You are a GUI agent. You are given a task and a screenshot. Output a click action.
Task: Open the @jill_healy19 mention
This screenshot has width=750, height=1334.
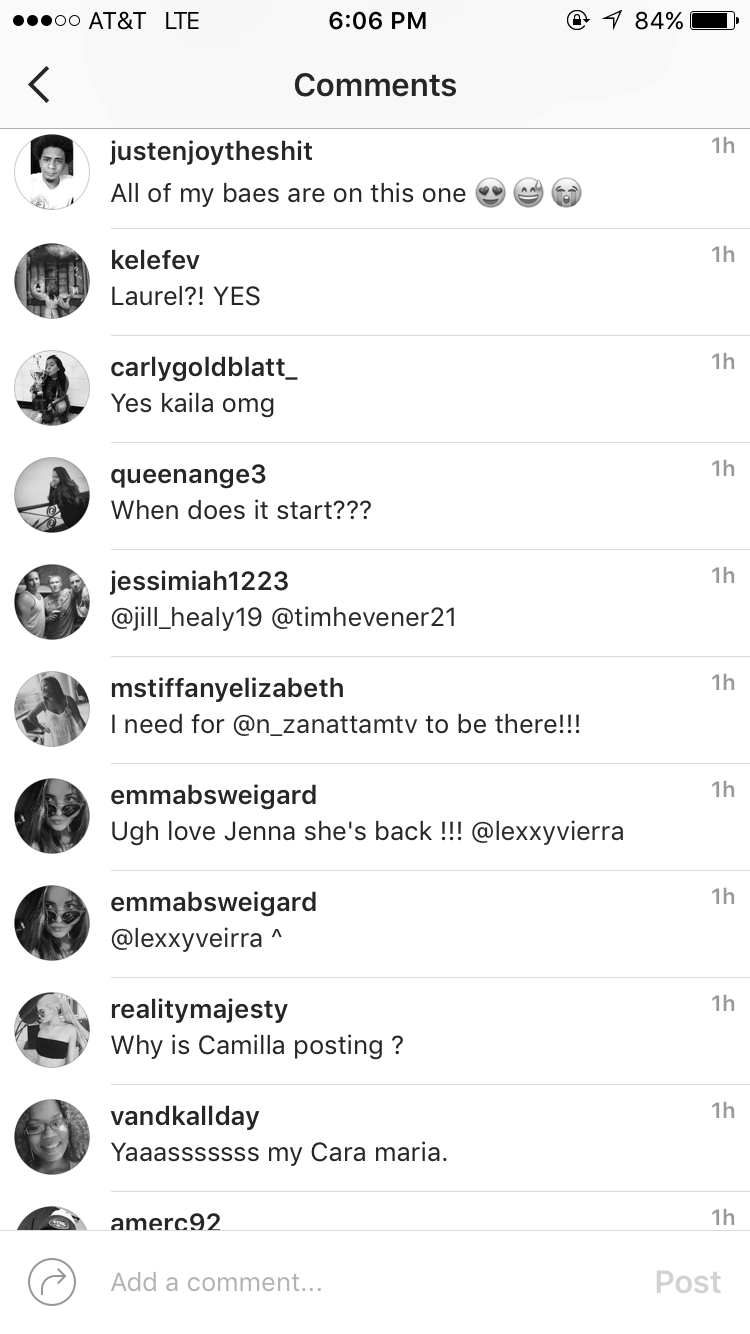[186, 617]
